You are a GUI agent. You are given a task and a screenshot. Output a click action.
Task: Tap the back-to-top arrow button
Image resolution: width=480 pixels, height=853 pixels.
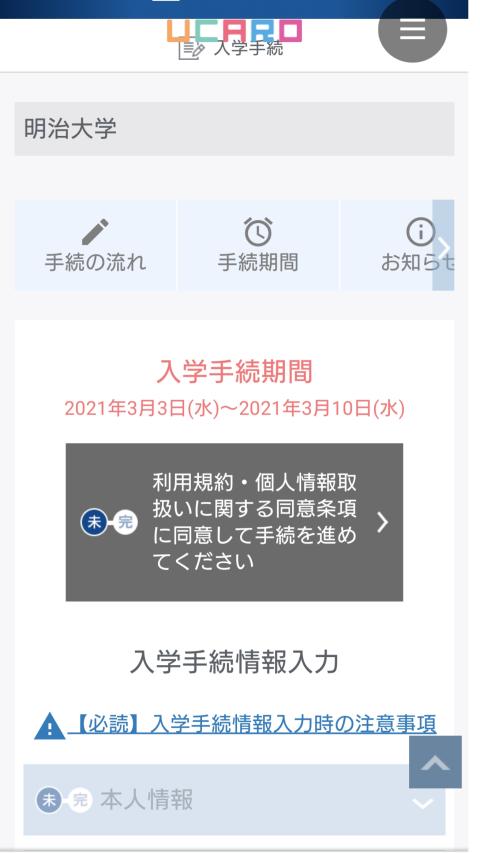[x=435, y=762]
